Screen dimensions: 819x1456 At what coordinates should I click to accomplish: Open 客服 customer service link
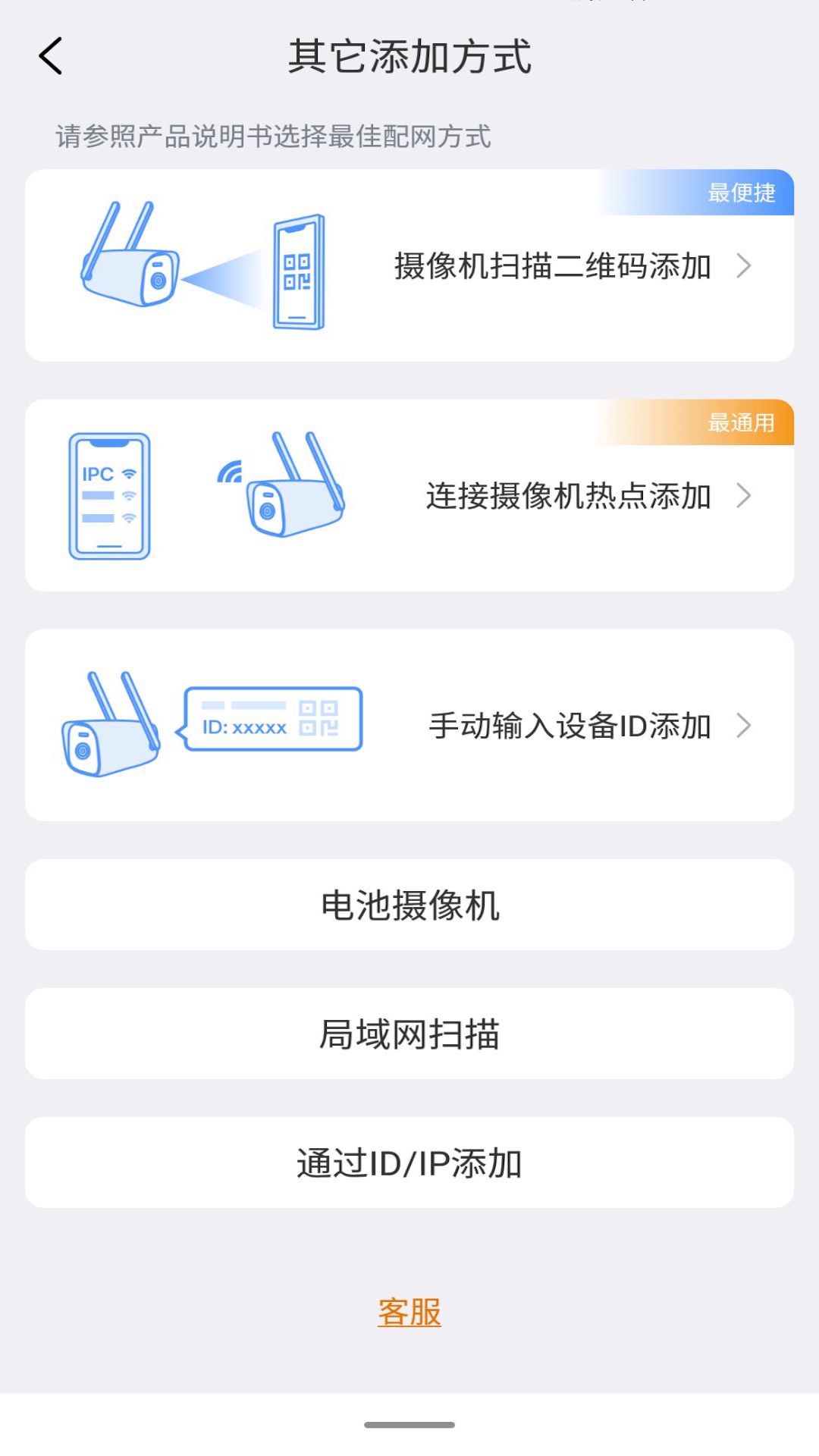(409, 1314)
